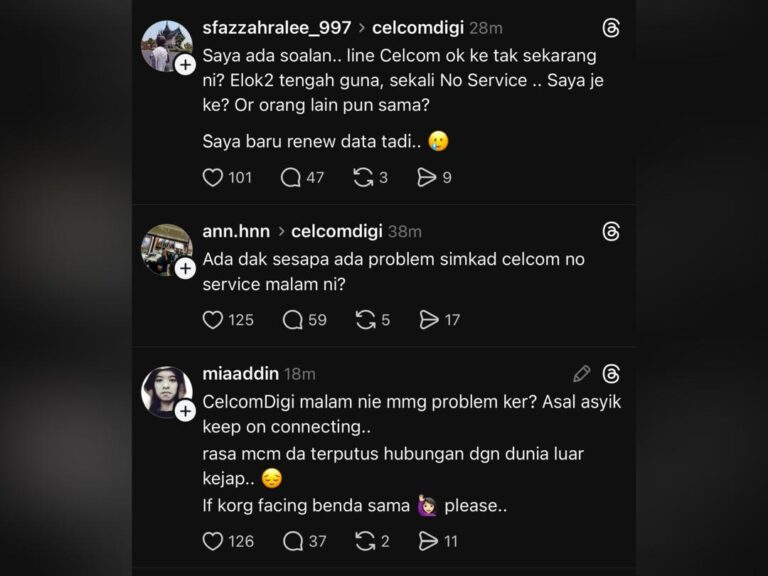Repost ann.hnn's post
Screen dimensions: 768x576
[x=366, y=320]
